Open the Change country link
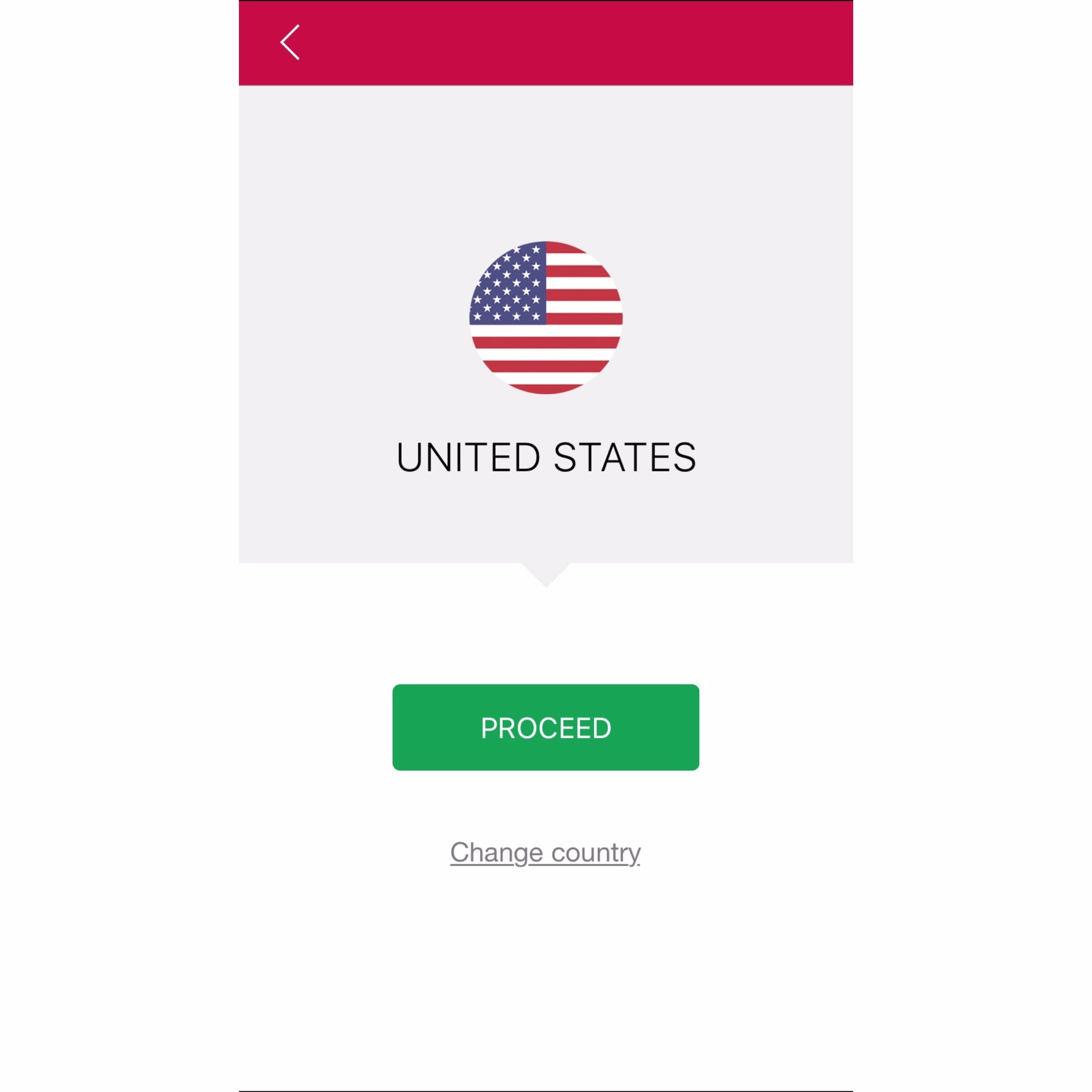 point(545,853)
